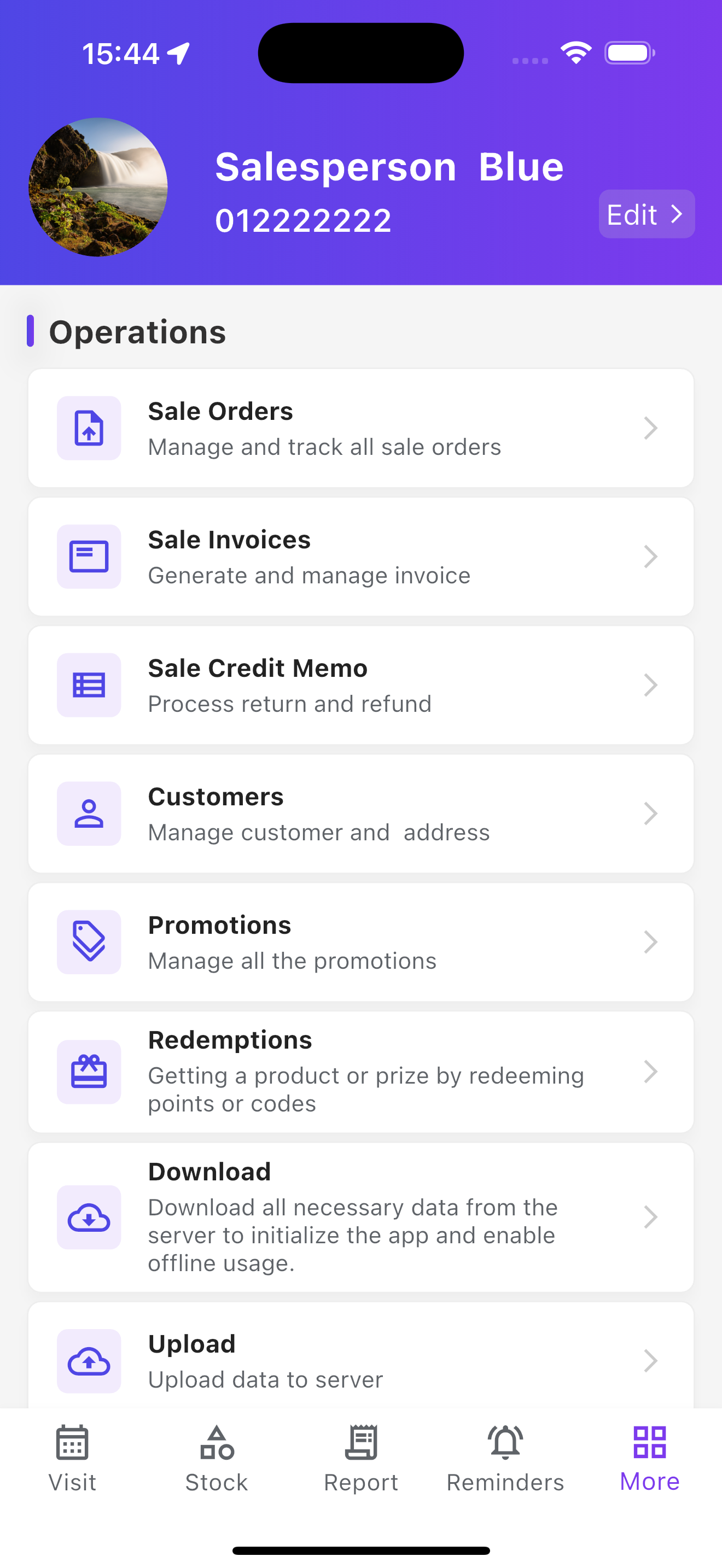Select Download to fetch server data
722x1568 pixels.
[361, 1218]
